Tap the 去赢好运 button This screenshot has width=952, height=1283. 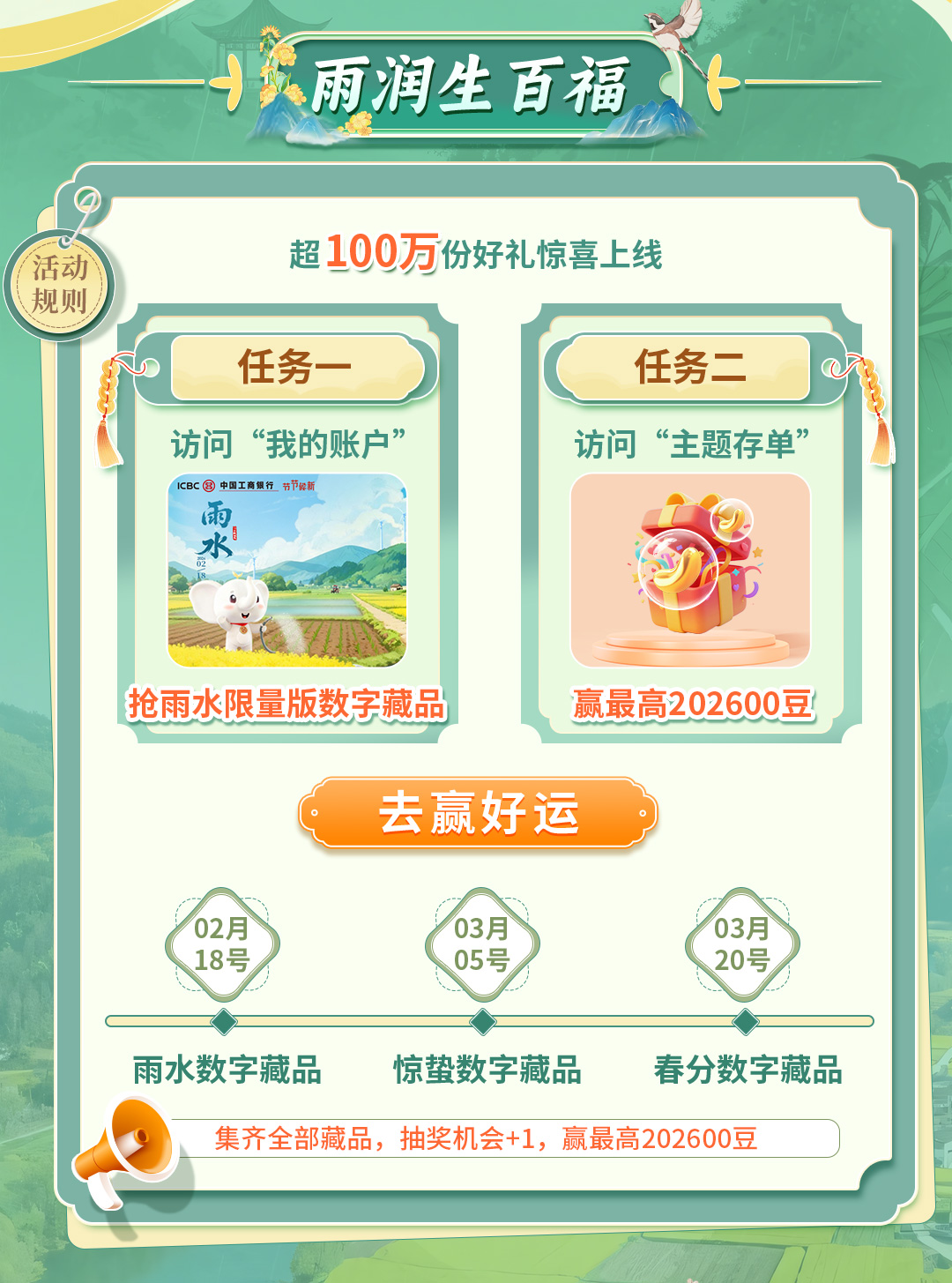coord(479,812)
